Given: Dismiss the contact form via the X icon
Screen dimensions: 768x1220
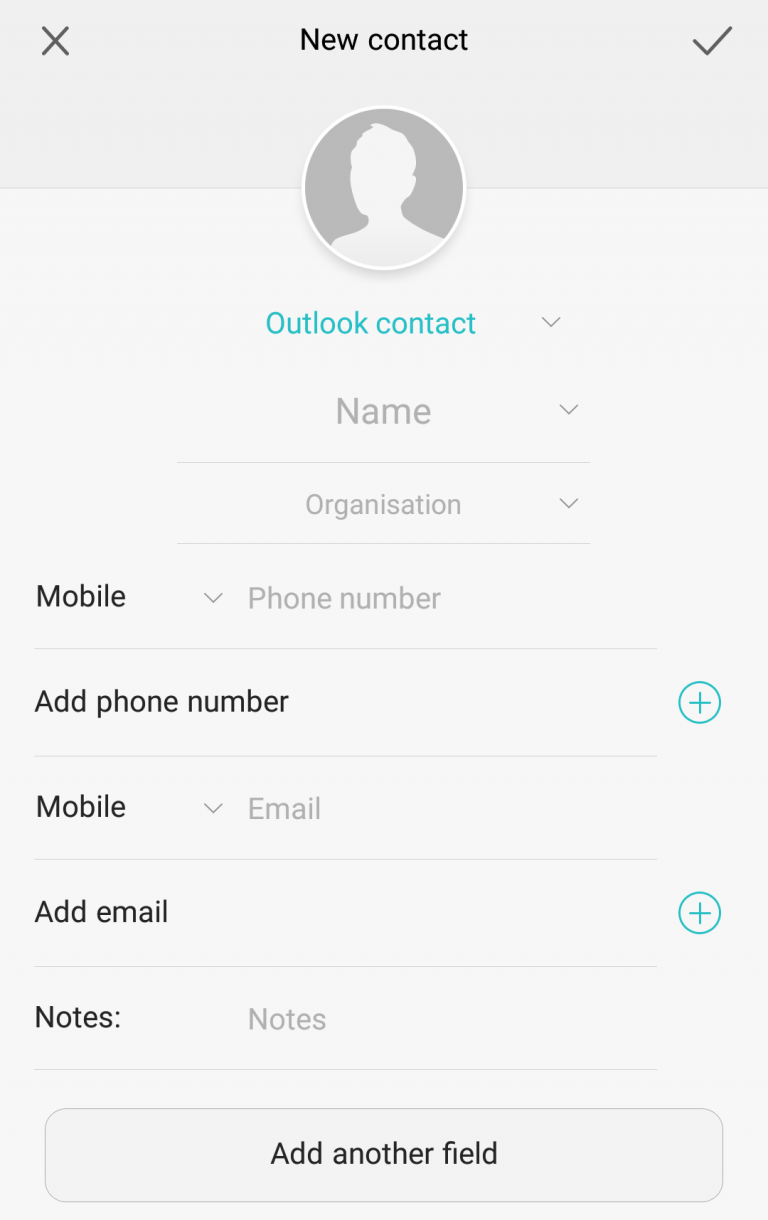Looking at the screenshot, I should (x=55, y=40).
